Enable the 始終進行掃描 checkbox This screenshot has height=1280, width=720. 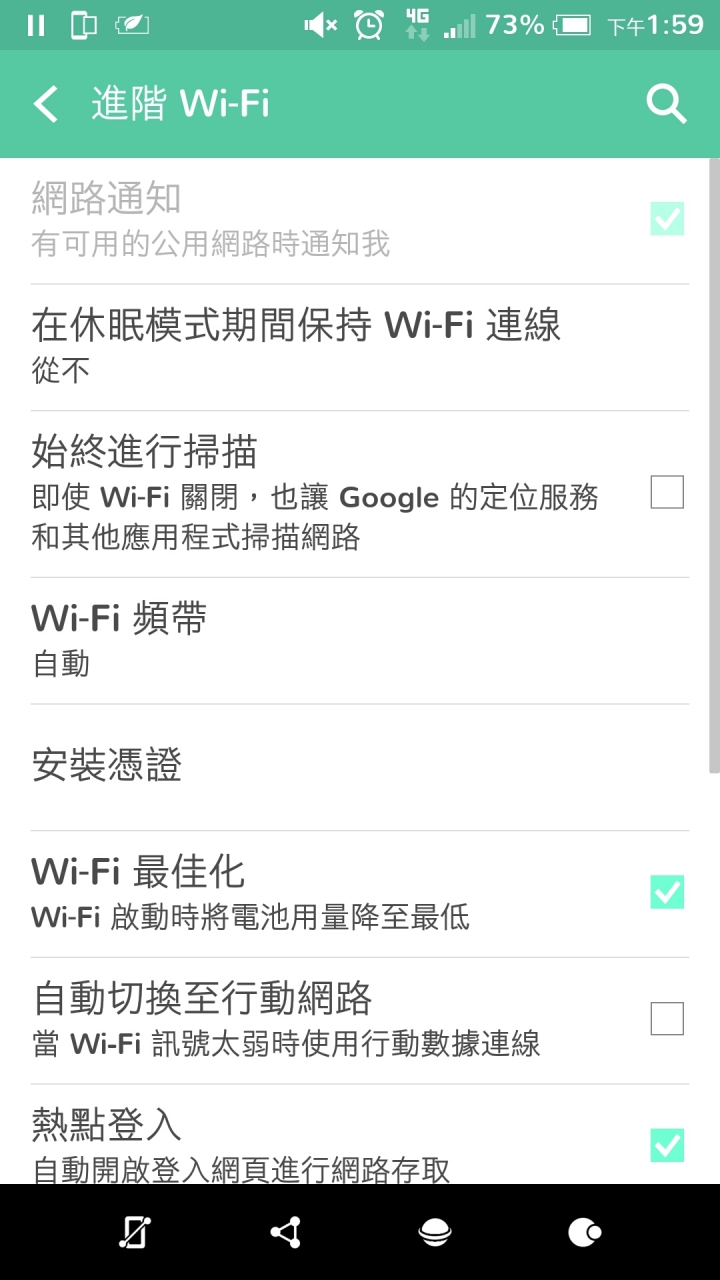coord(667,492)
